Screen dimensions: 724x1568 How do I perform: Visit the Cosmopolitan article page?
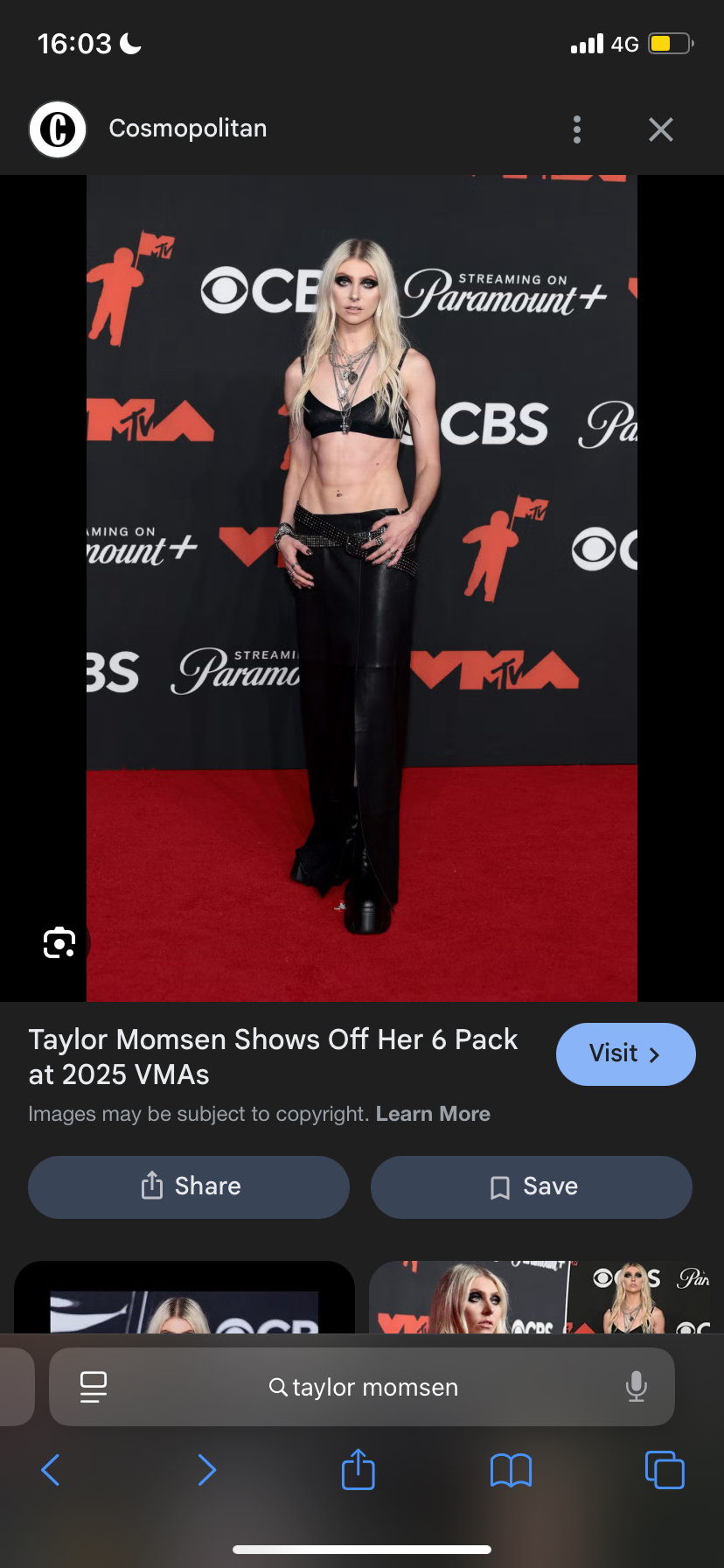pos(625,1053)
